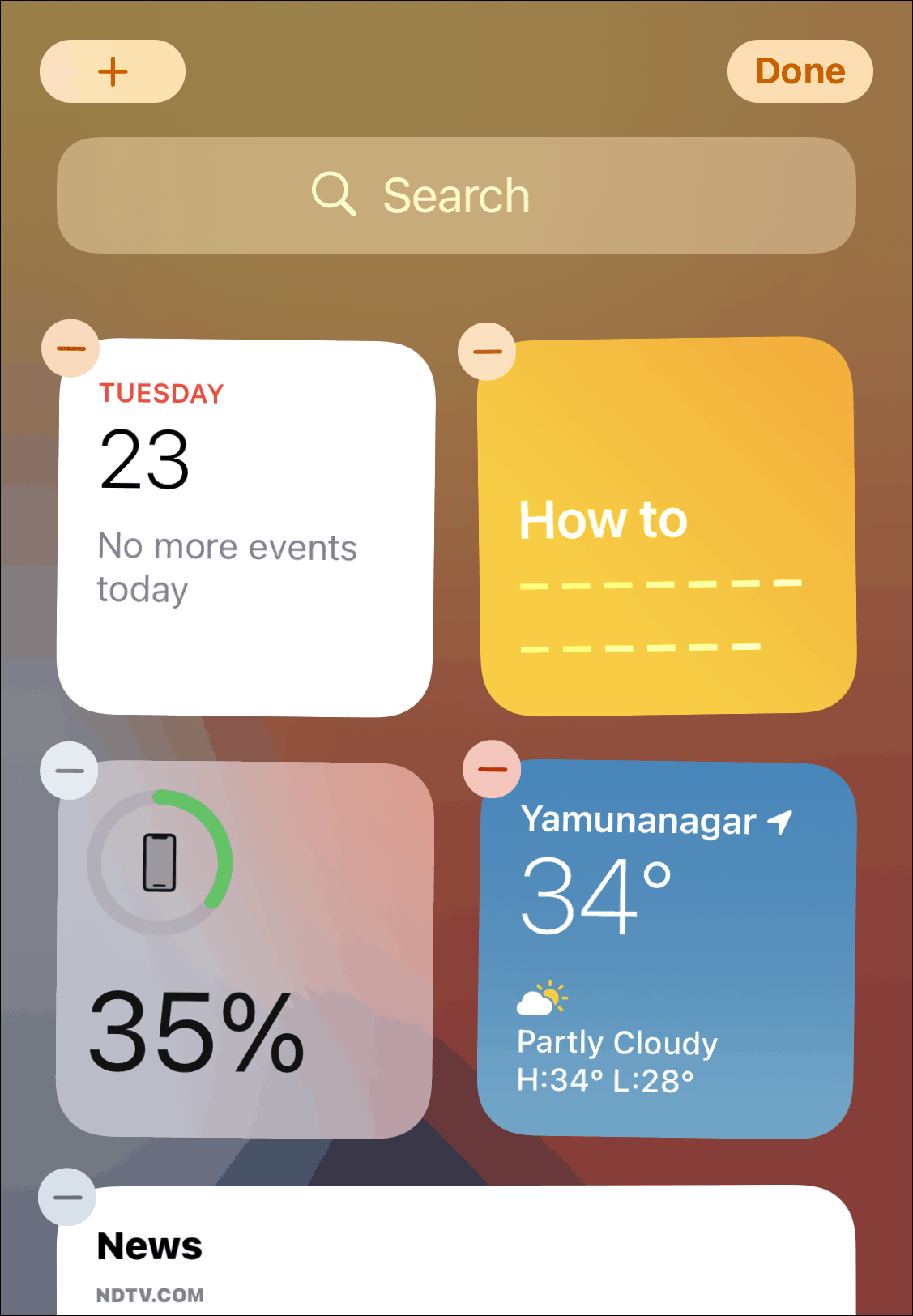
Task: Remove the 35% battery widget
Action: click(x=69, y=771)
